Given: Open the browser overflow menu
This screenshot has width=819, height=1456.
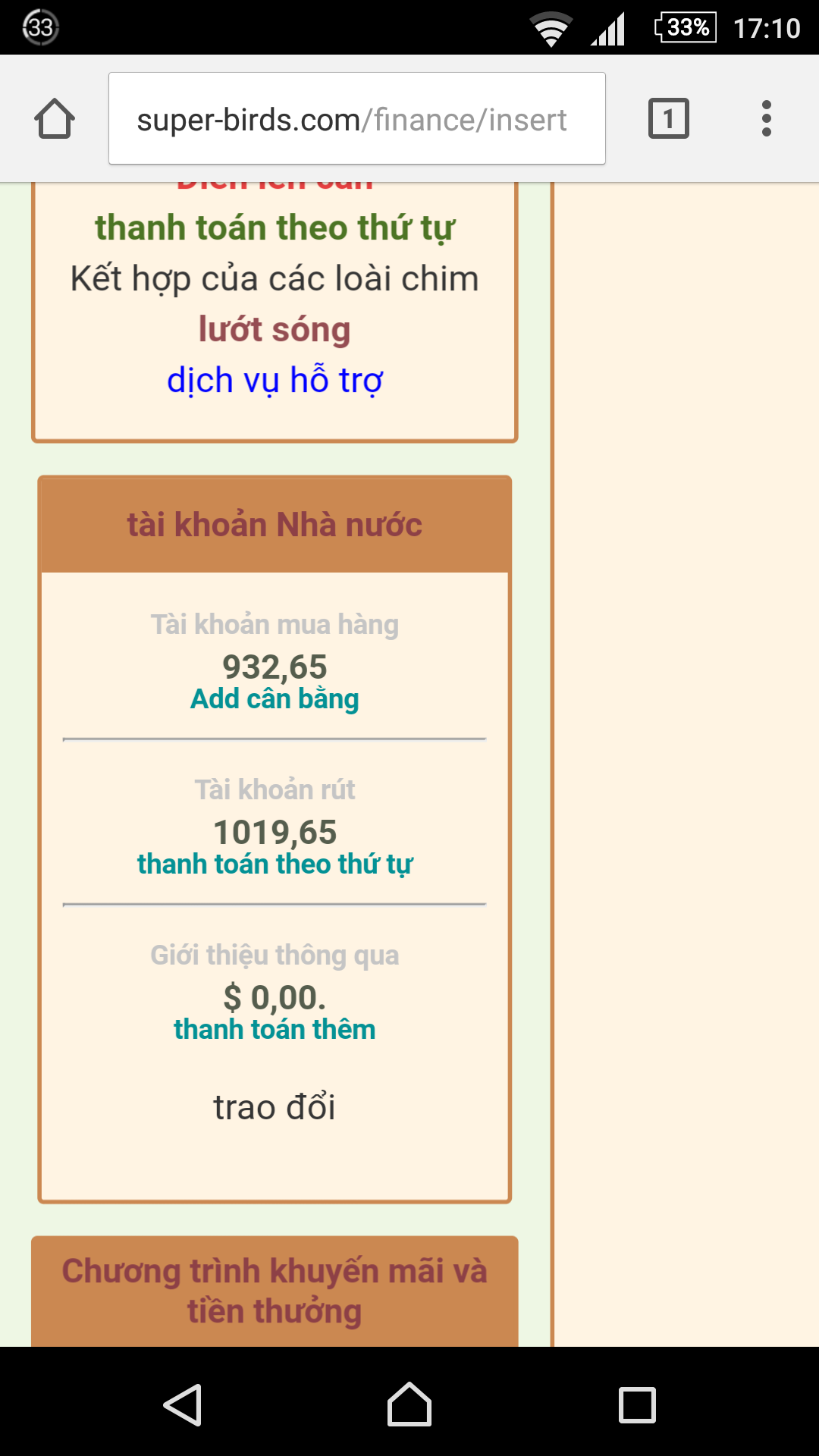Looking at the screenshot, I should tap(766, 119).
